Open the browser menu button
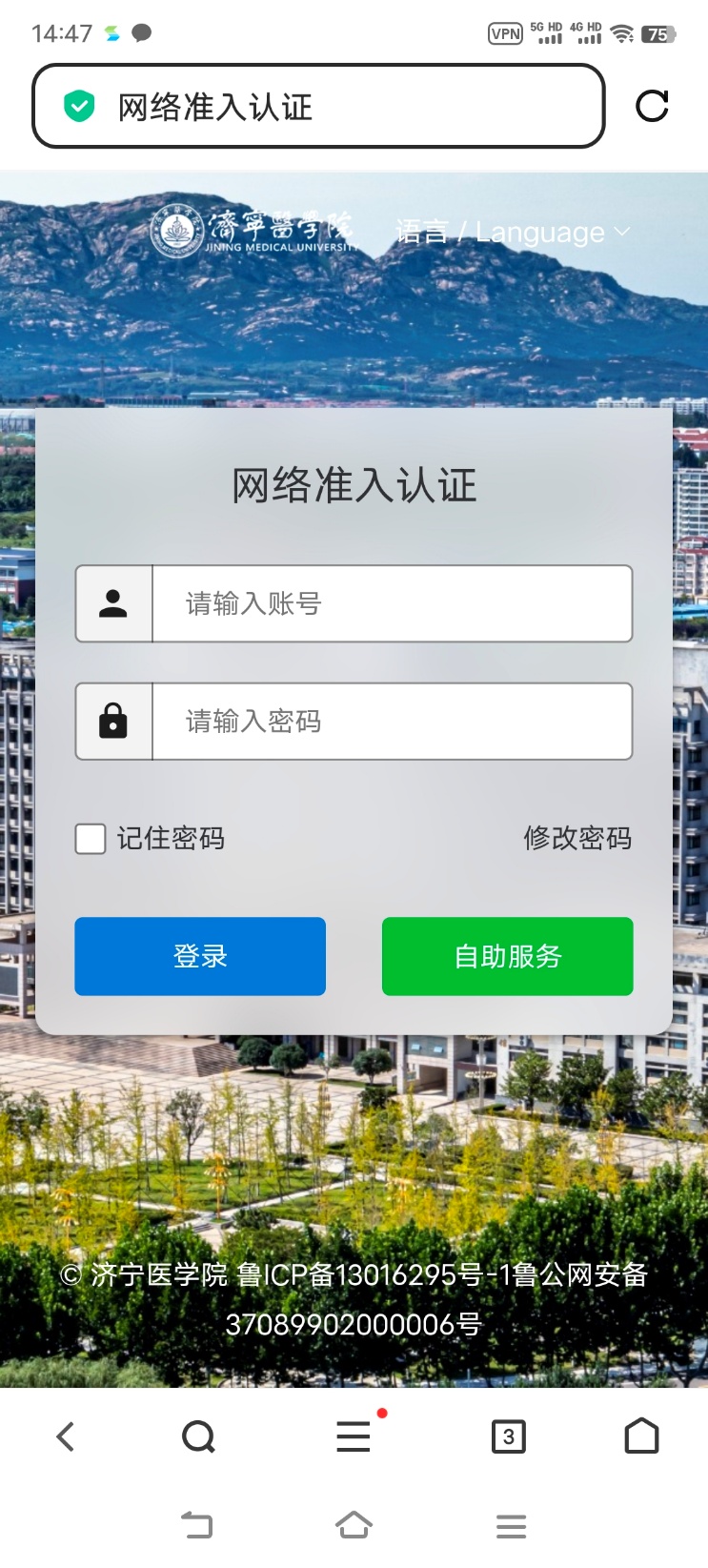The image size is (708, 1568). 354,1436
